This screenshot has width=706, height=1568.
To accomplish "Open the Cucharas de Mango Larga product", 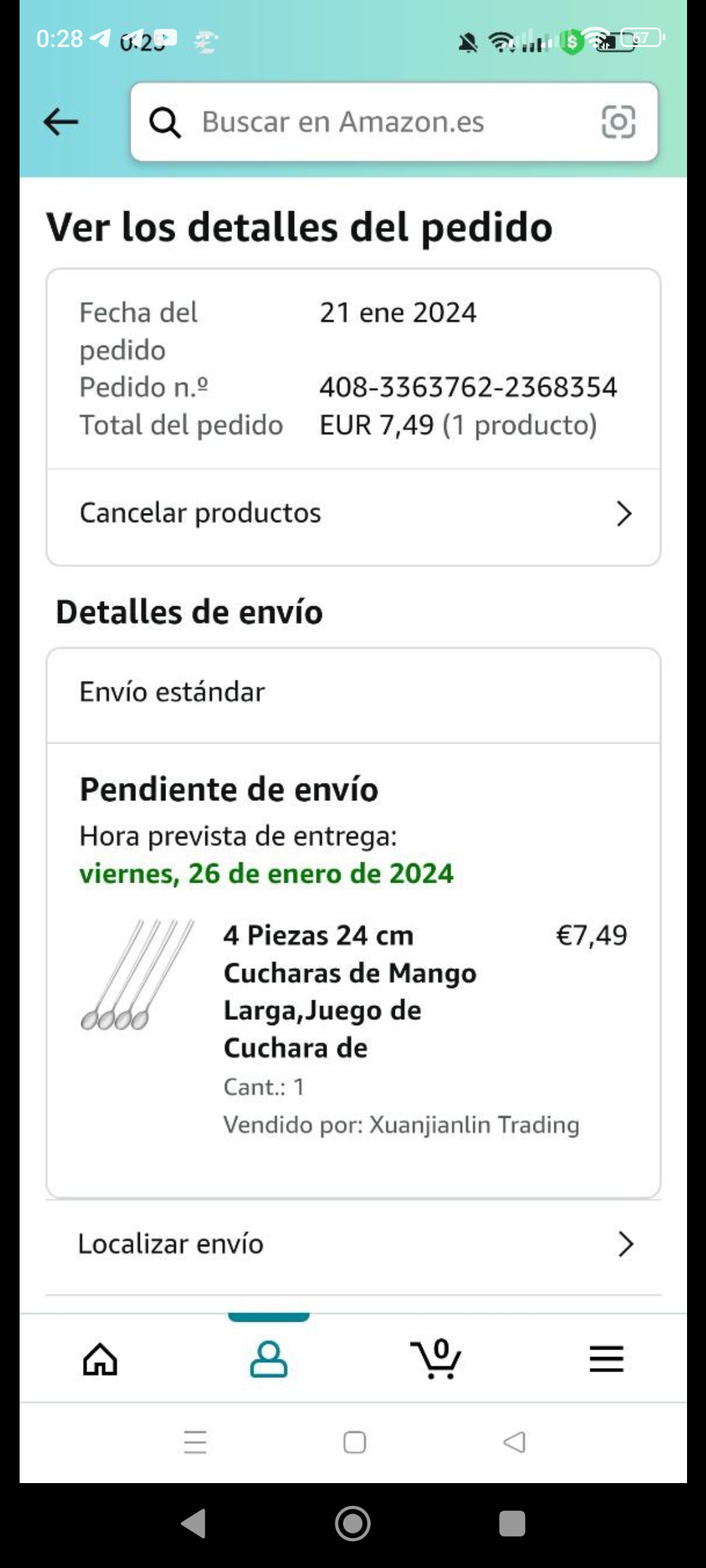I will pyautogui.click(x=350, y=991).
